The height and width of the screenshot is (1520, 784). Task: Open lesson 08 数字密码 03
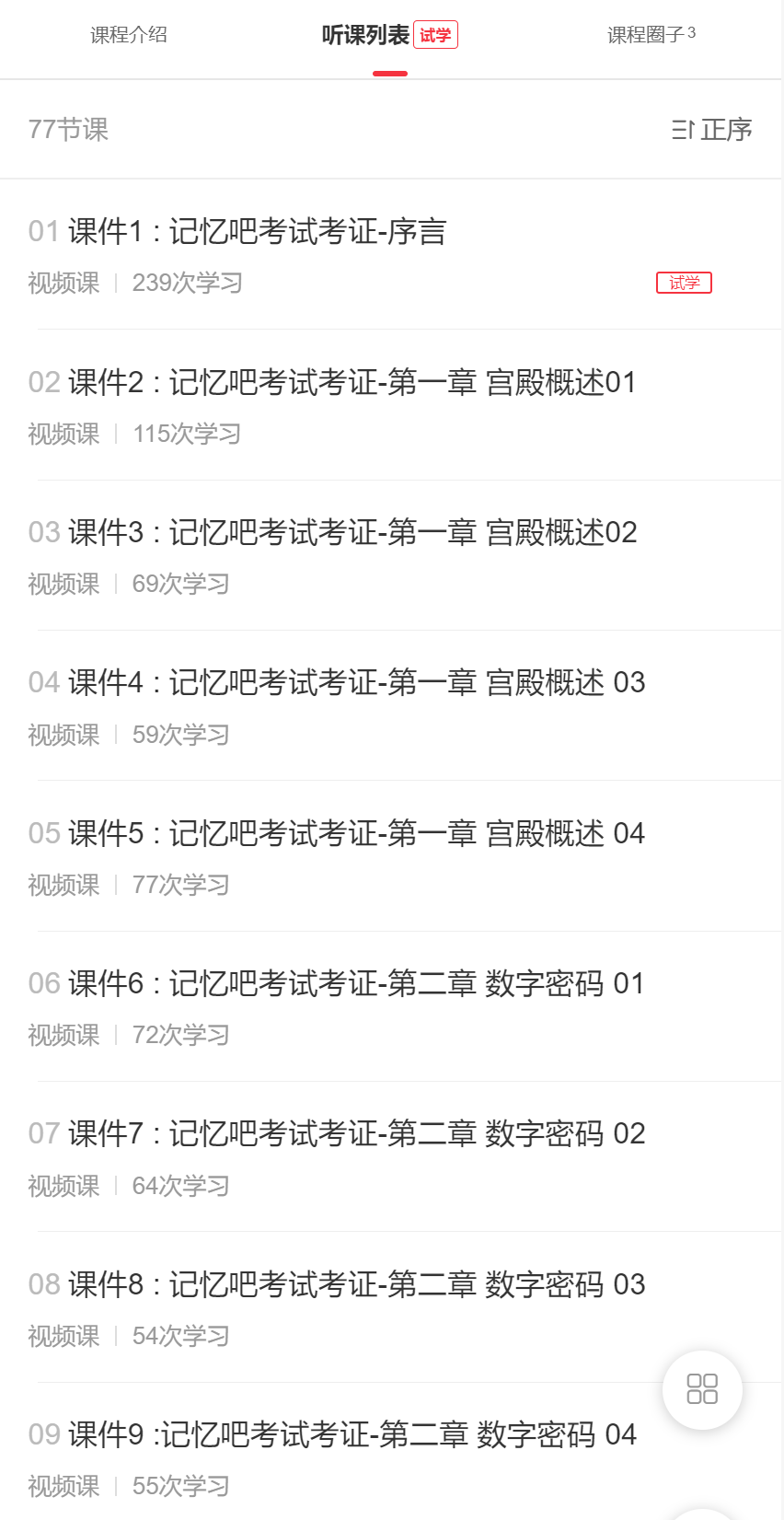[x=336, y=1284]
